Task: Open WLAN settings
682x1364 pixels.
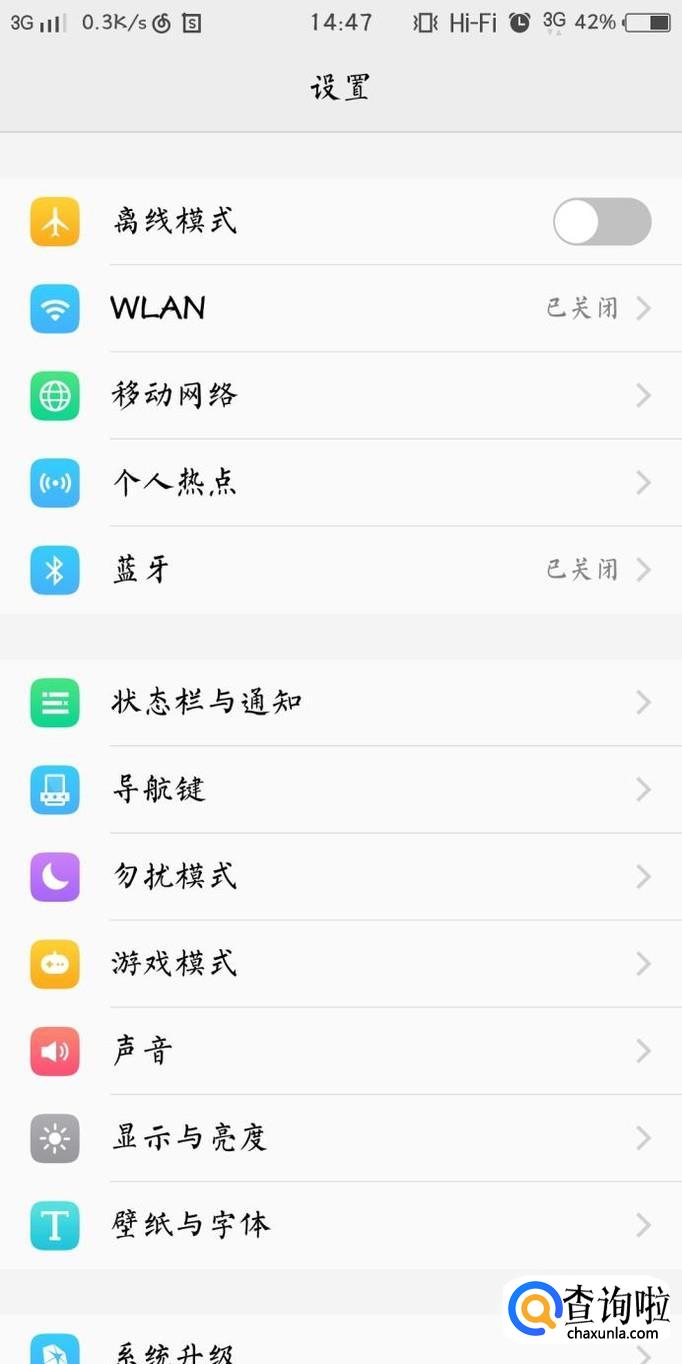Action: pyautogui.click(x=340, y=308)
